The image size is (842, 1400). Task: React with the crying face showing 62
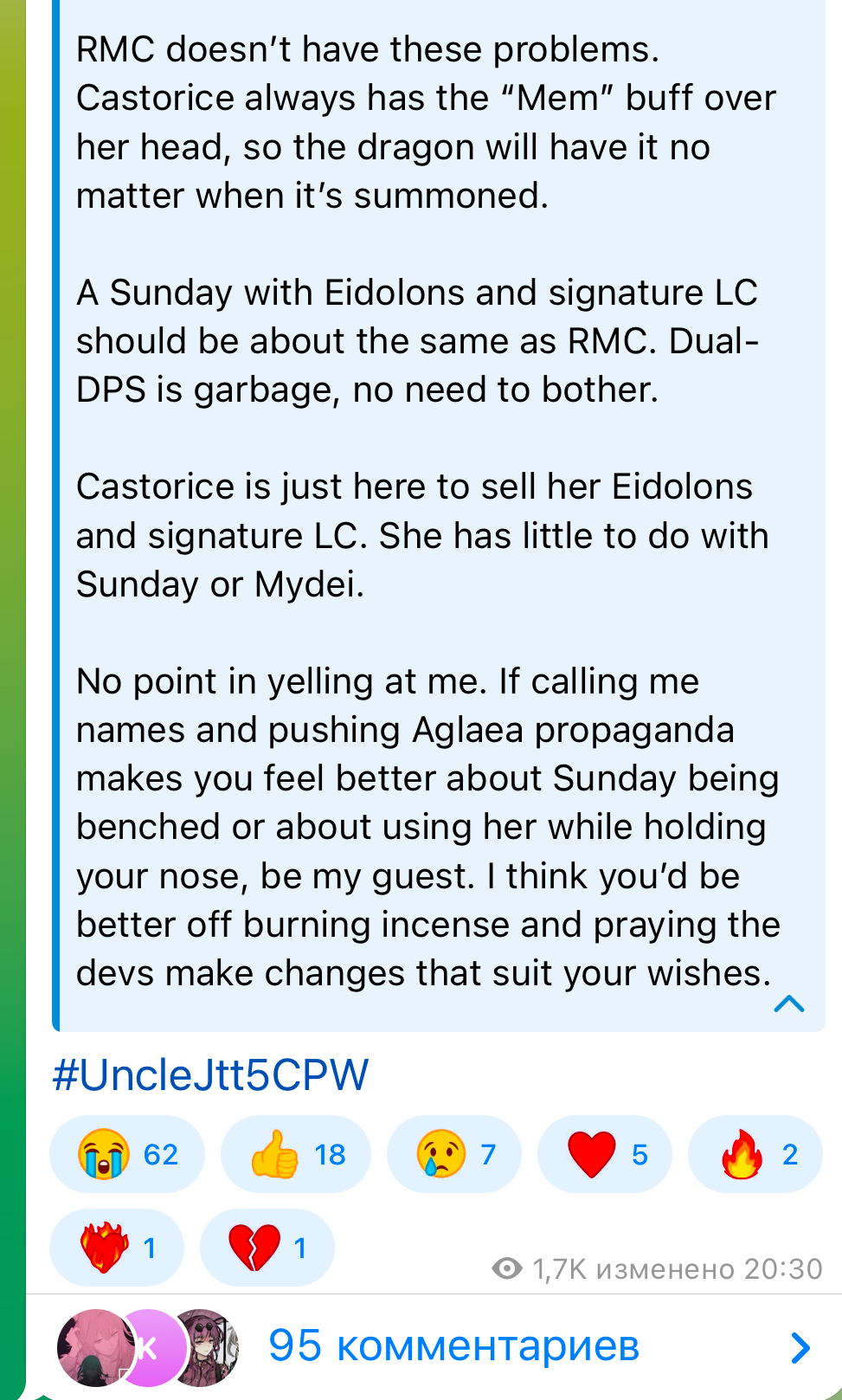127,1154
